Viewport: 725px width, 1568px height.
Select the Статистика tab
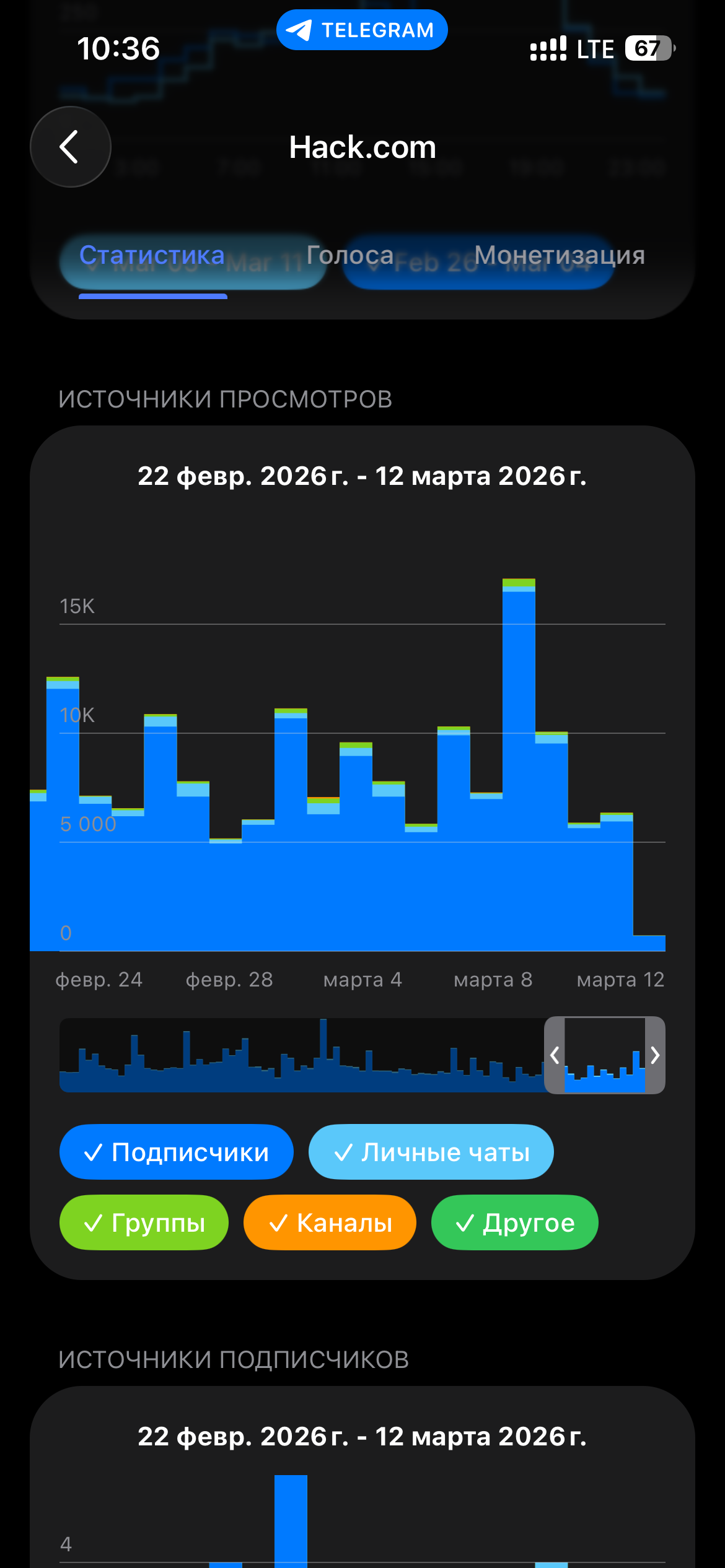click(152, 255)
